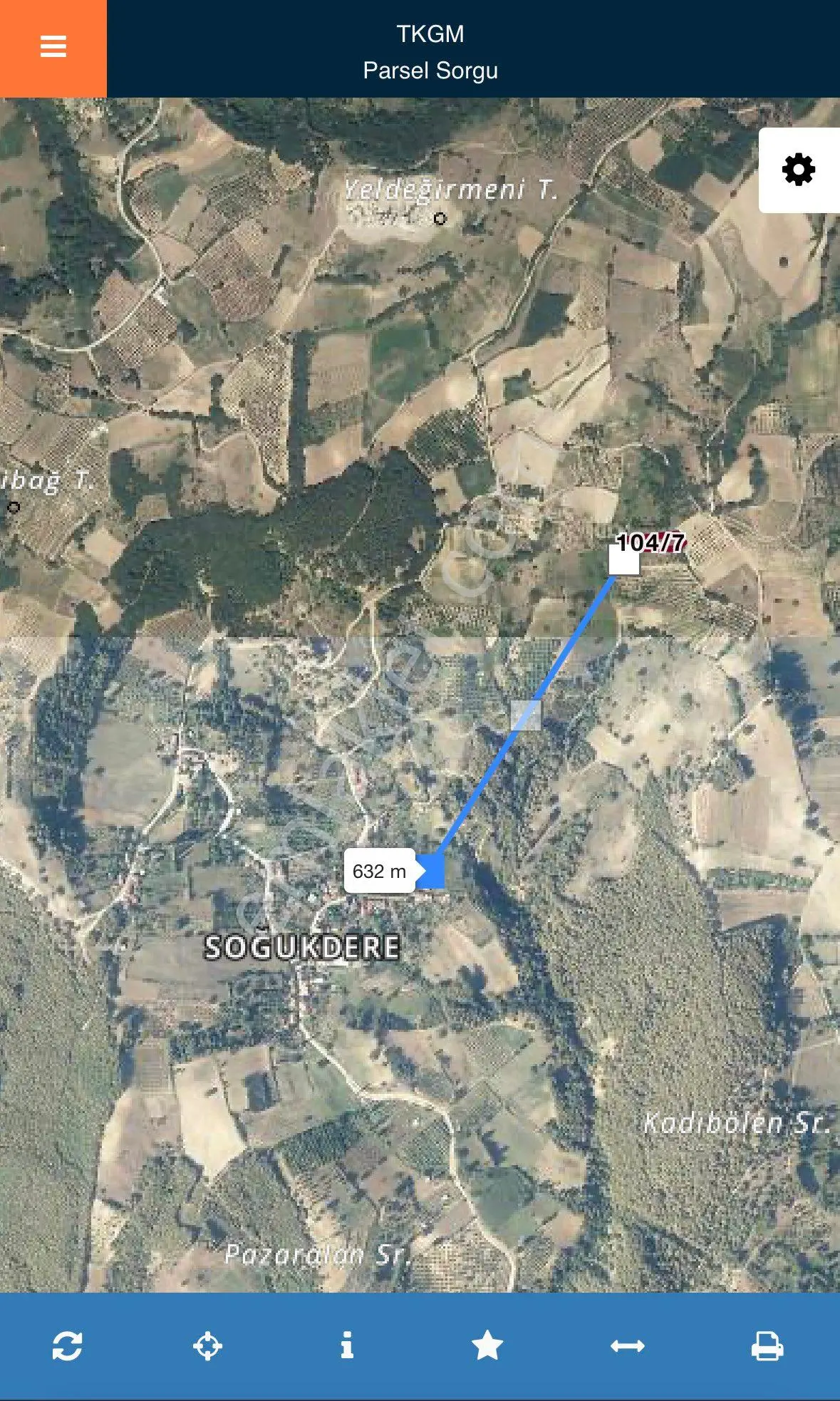
Task: Tap the blue measurement endpoint marker
Action: [430, 872]
